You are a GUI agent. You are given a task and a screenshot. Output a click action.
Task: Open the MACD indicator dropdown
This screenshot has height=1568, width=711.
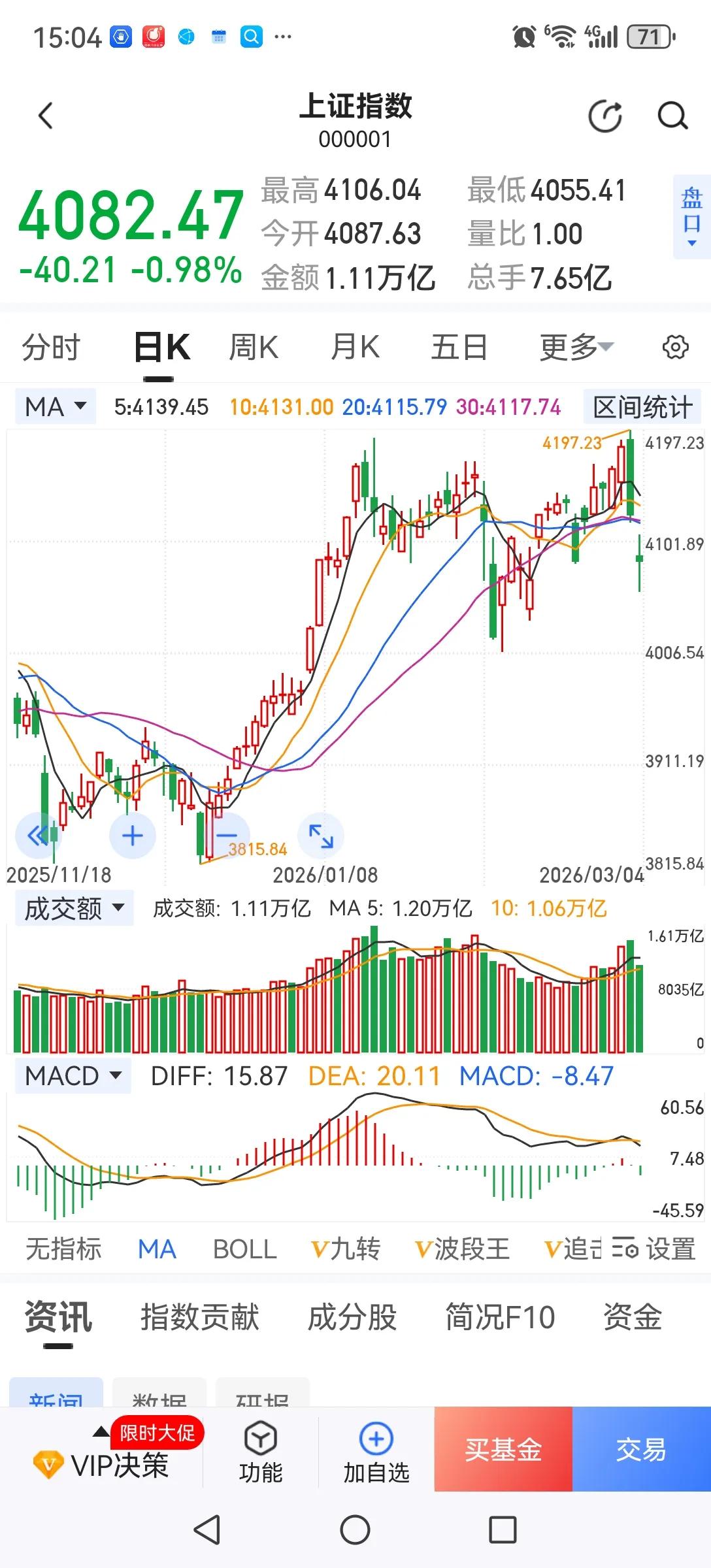(72, 1075)
